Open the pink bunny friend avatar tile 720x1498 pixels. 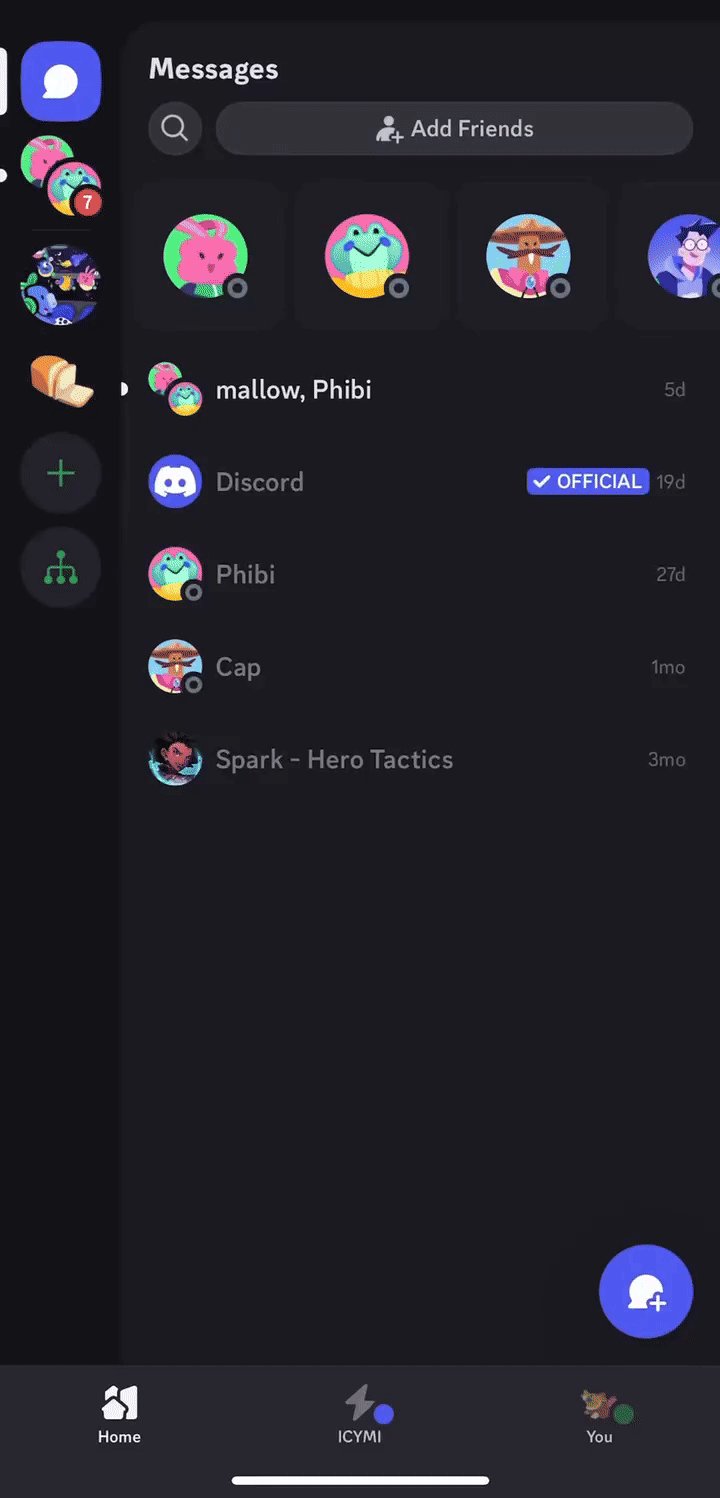(206, 256)
